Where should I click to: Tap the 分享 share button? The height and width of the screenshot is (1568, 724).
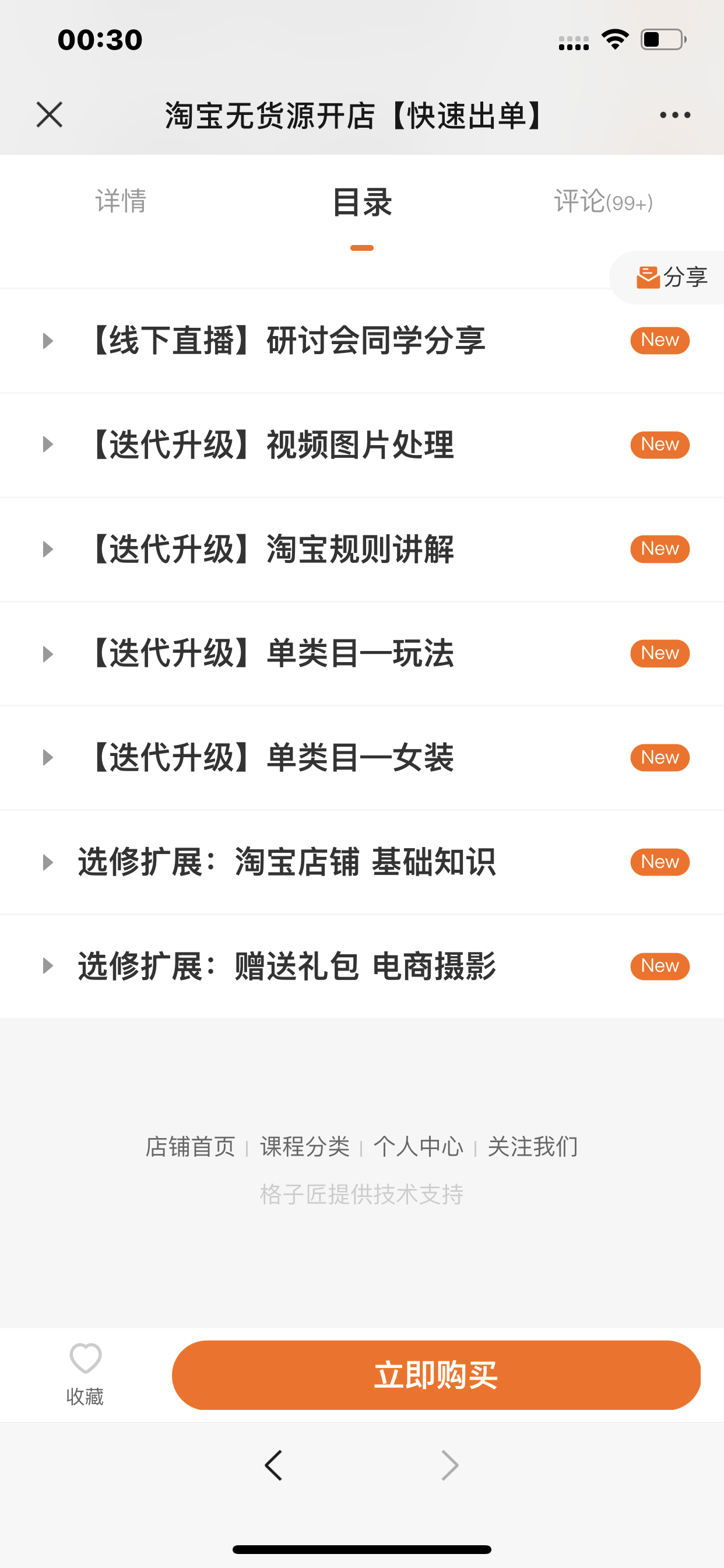[x=670, y=278]
